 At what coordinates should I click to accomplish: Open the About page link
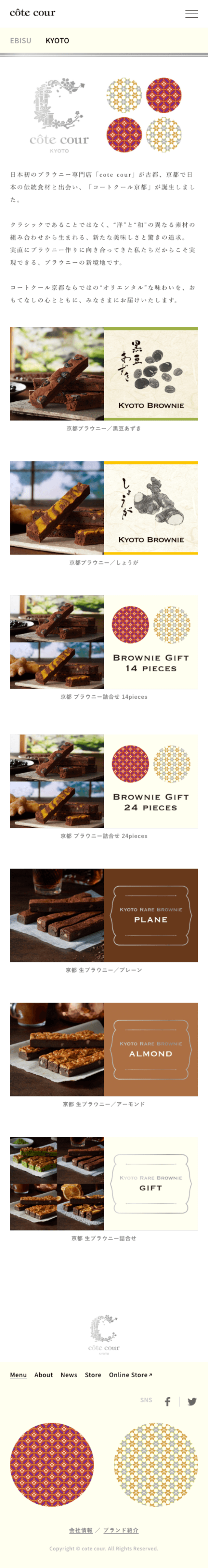pyautogui.click(x=44, y=1375)
